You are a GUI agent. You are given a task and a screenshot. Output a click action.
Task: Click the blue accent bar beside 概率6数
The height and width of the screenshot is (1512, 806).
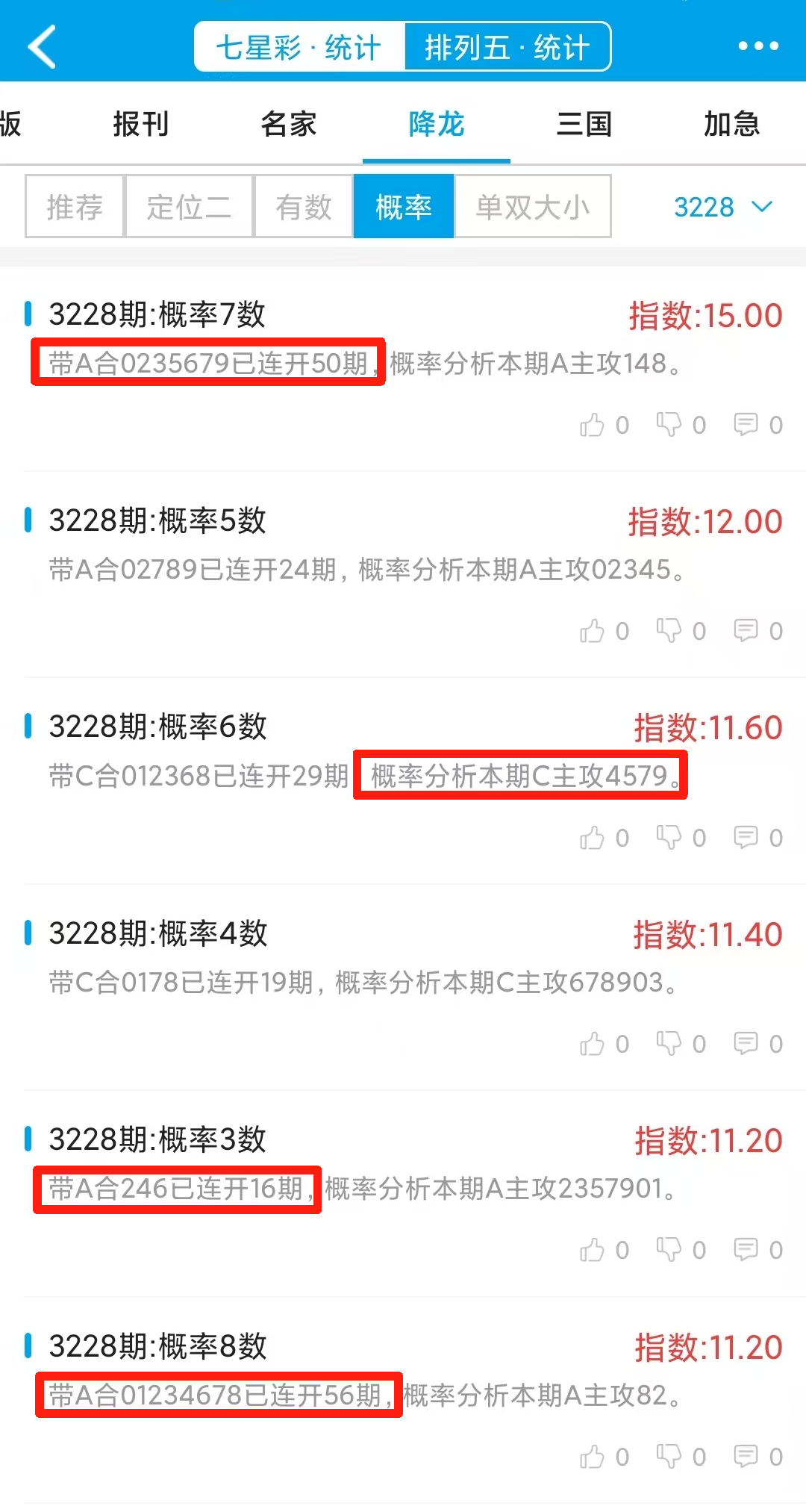(28, 725)
